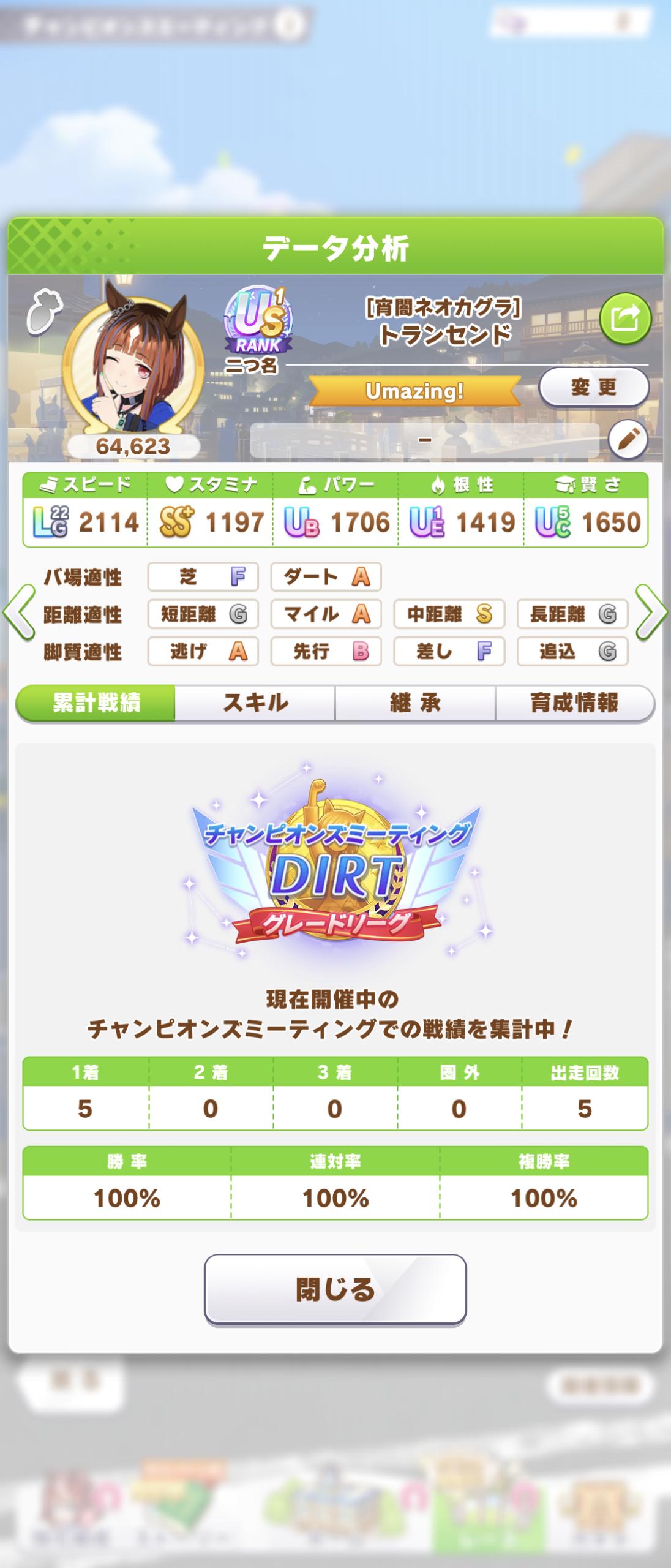
Task: Open the 育成情報 tab
Action: [574, 703]
